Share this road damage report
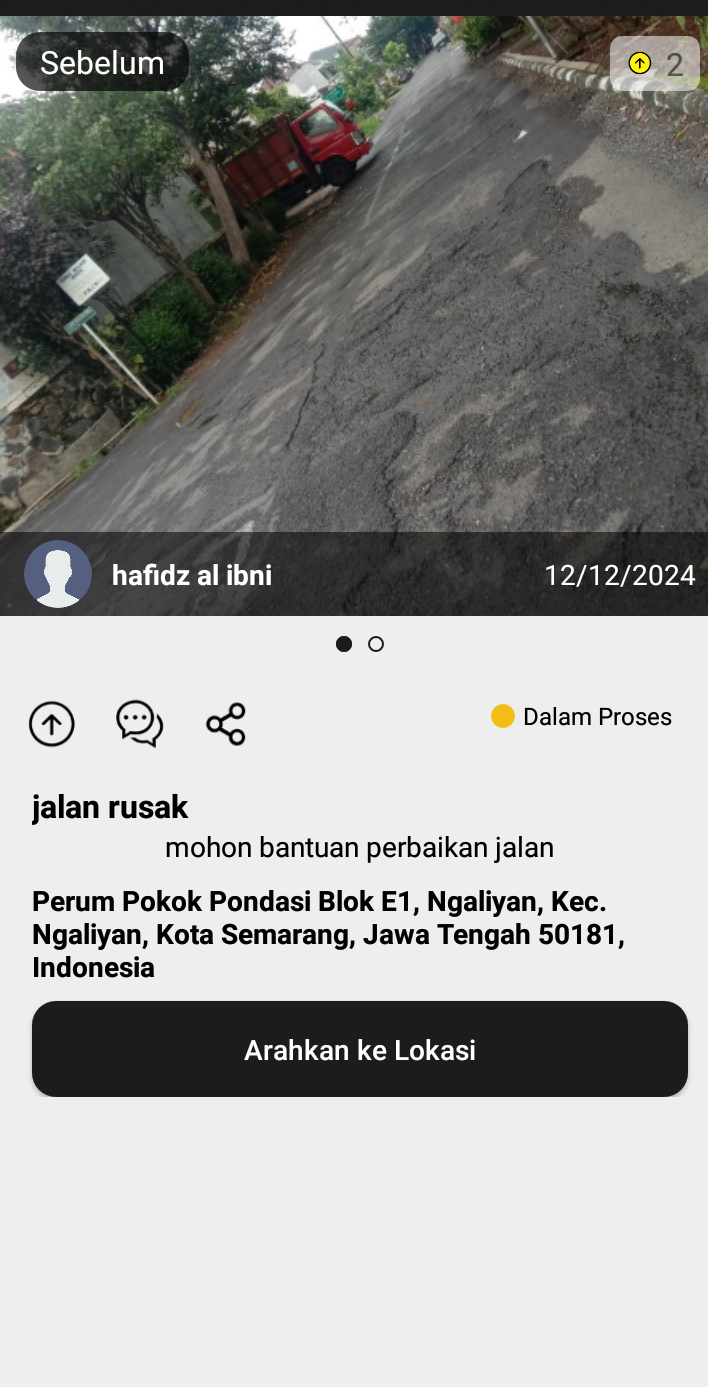The height and width of the screenshot is (1387, 708). [x=226, y=724]
